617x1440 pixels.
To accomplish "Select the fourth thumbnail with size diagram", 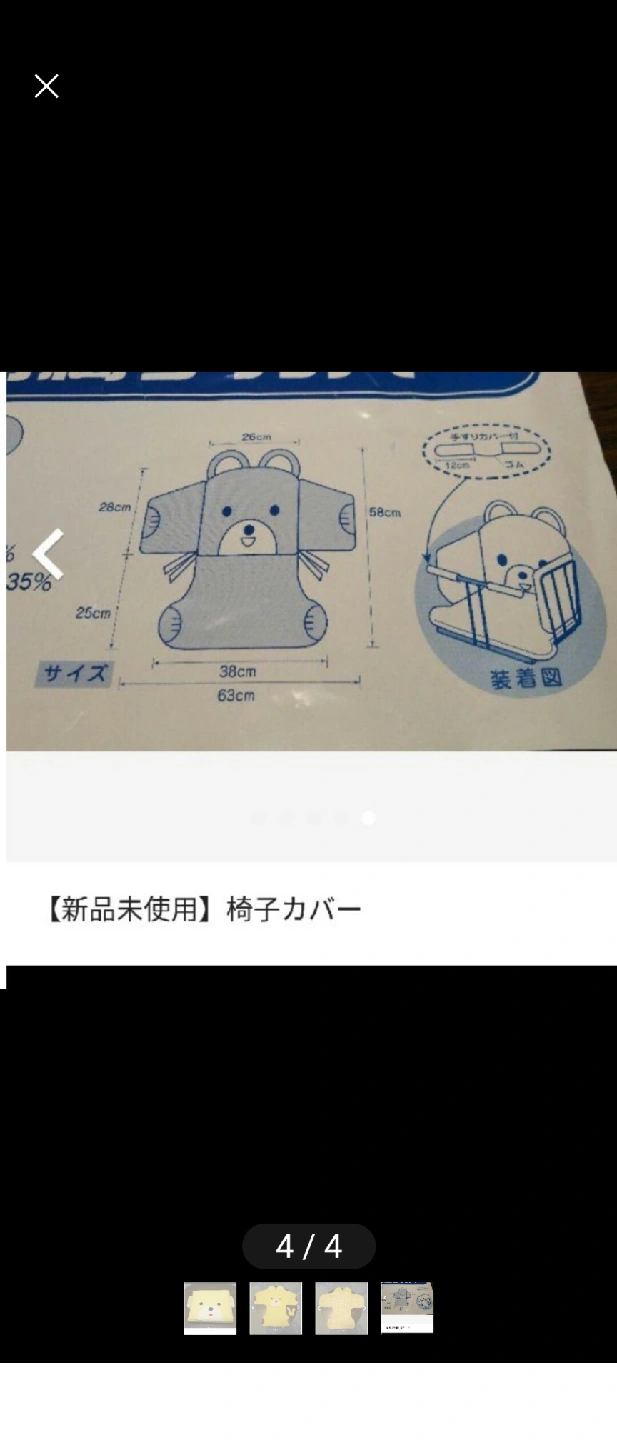I will (407, 1308).
